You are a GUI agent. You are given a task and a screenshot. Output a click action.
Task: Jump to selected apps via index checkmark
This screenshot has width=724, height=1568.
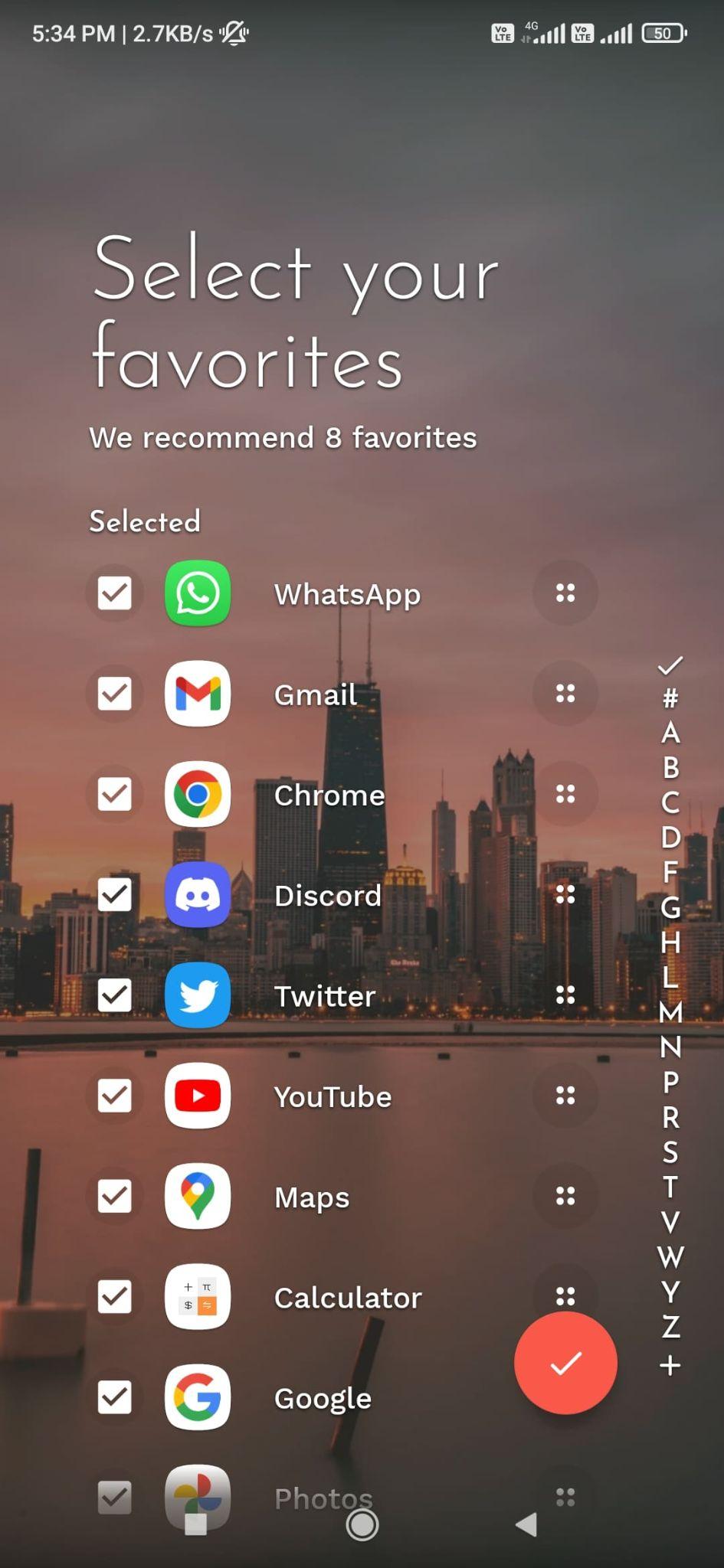(670, 665)
